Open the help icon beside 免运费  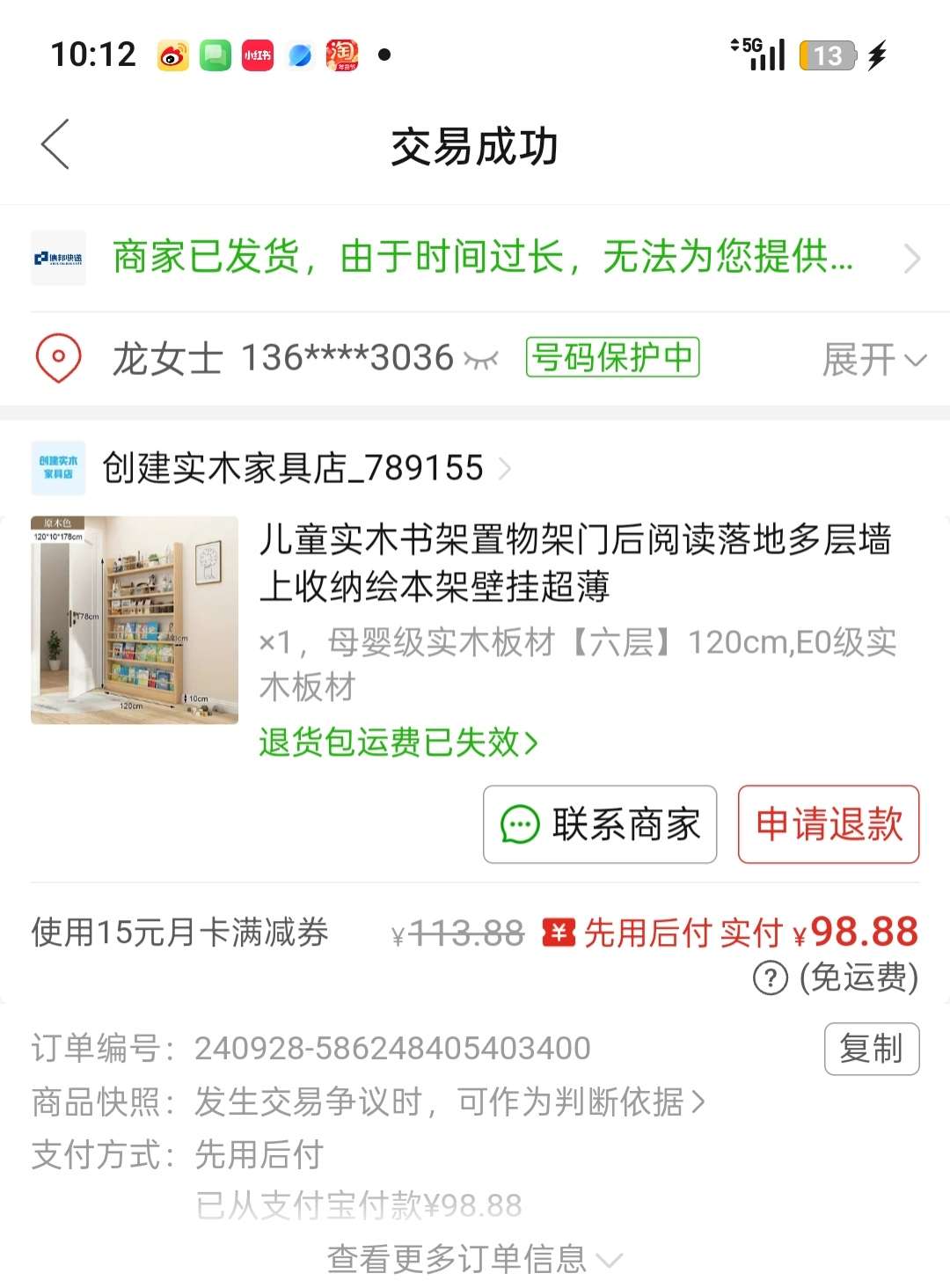pyautogui.click(x=771, y=977)
